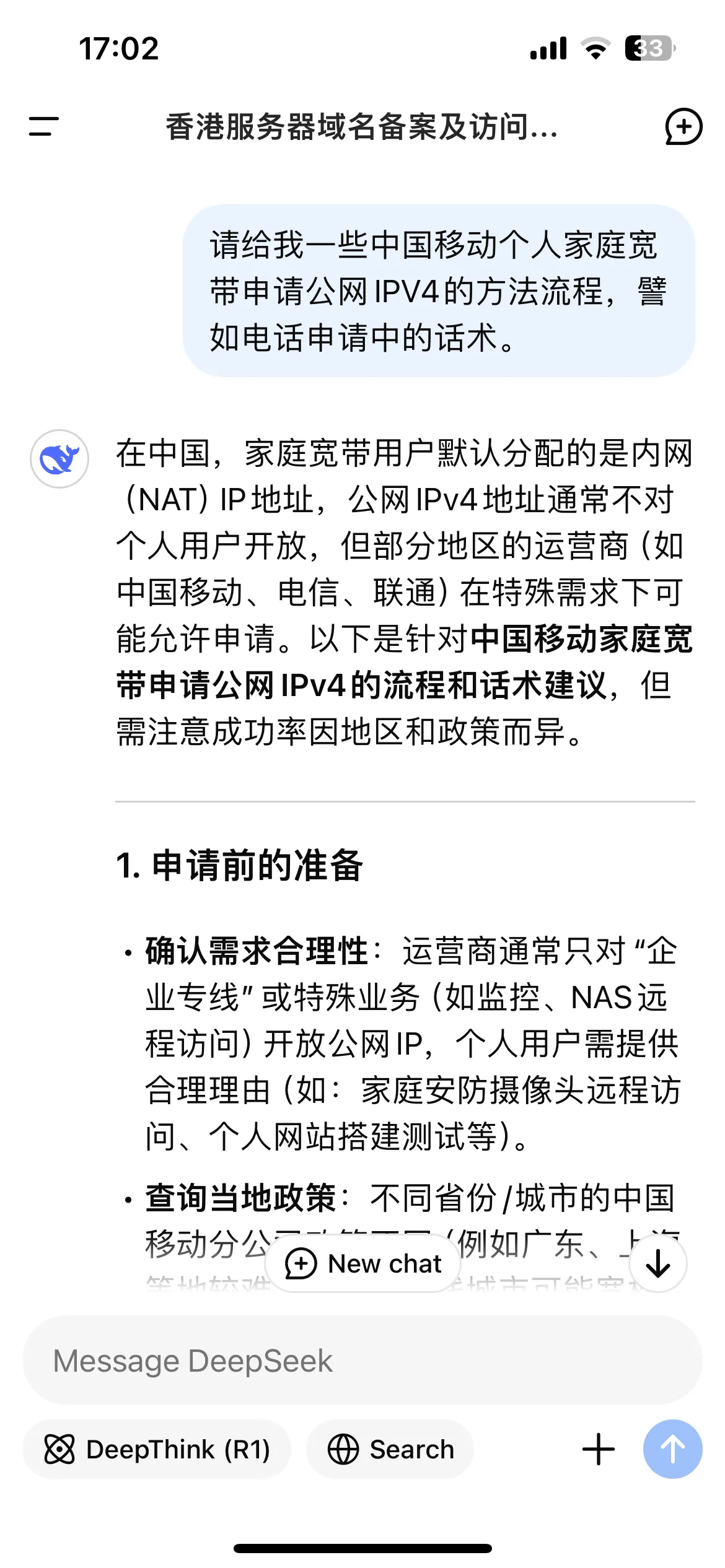This screenshot has height=1568, width=725.
Task: Open attachment options with plus icon
Action: click(598, 1449)
